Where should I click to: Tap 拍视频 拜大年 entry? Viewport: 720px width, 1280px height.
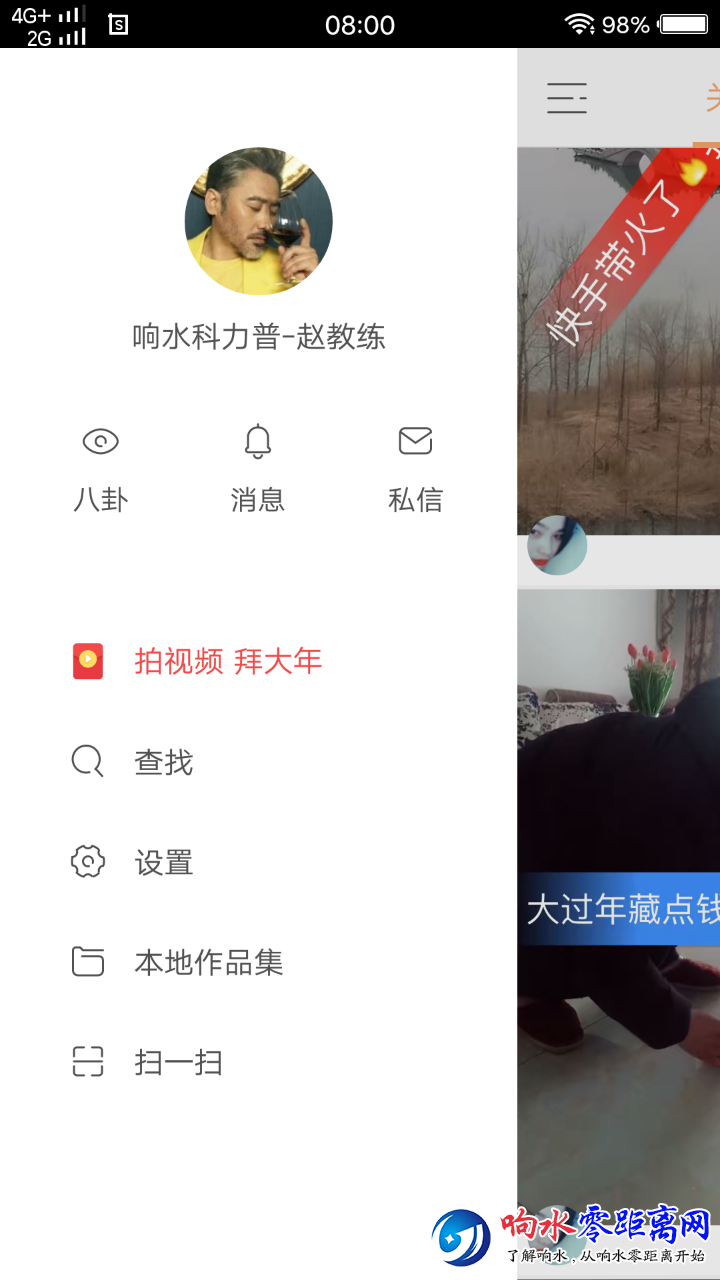coord(228,661)
